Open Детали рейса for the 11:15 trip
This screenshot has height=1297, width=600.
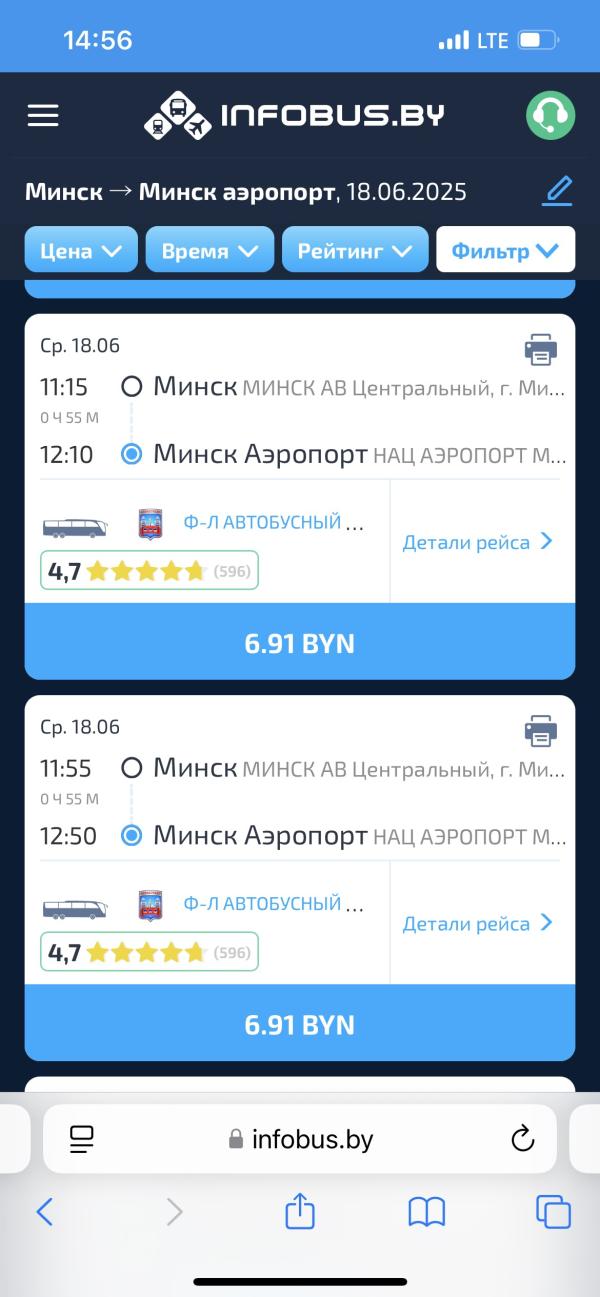(x=477, y=542)
